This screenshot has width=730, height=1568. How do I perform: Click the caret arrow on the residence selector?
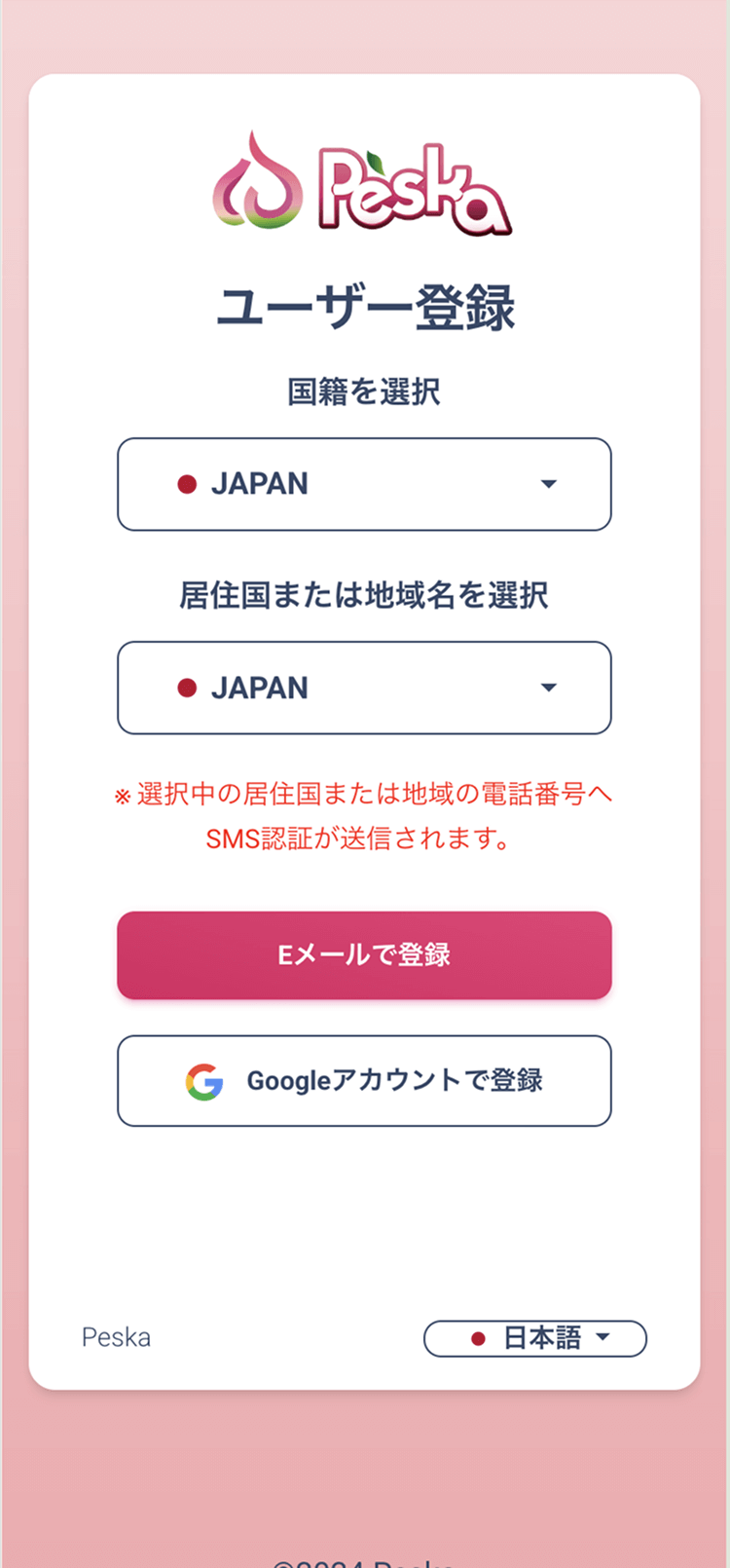pyautogui.click(x=550, y=688)
